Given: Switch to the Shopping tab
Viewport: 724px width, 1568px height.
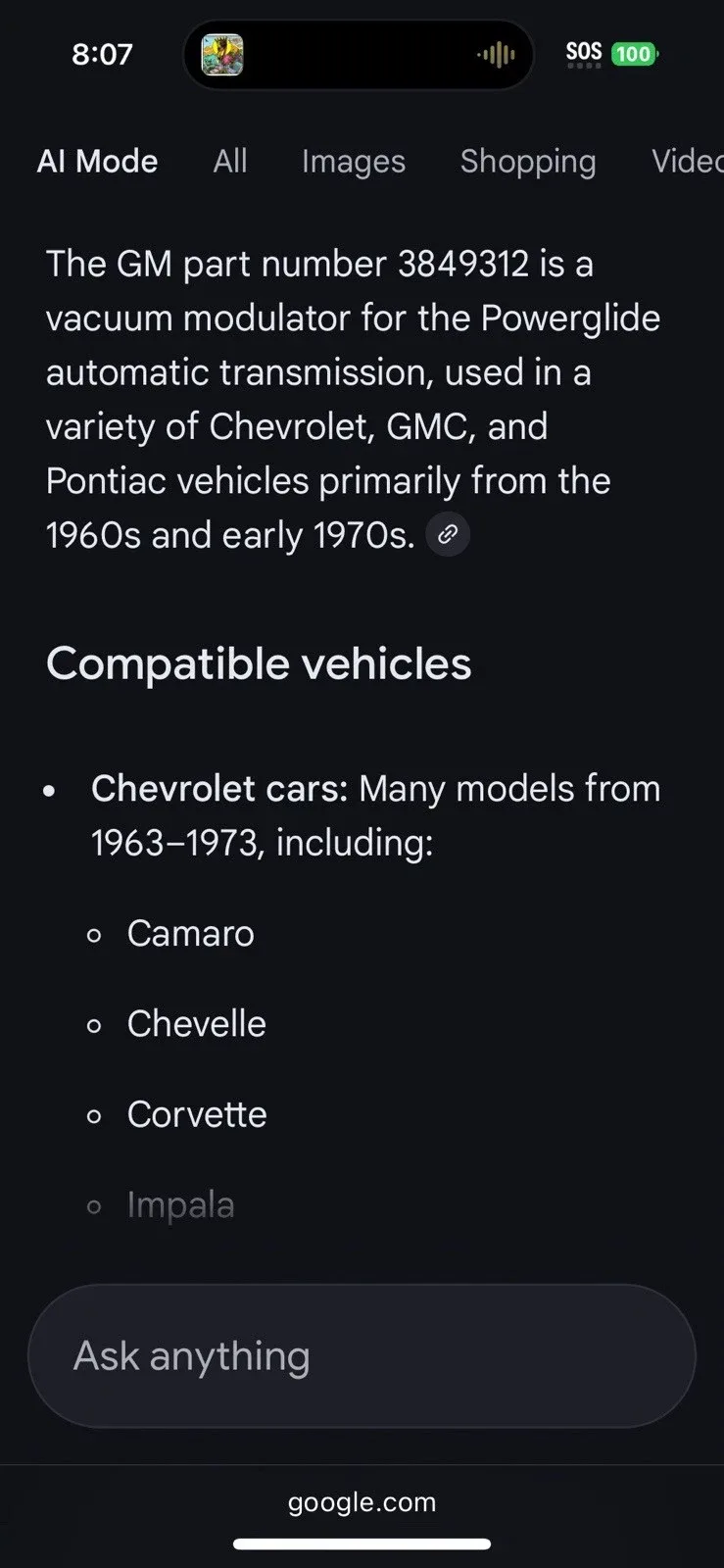Looking at the screenshot, I should (x=528, y=161).
